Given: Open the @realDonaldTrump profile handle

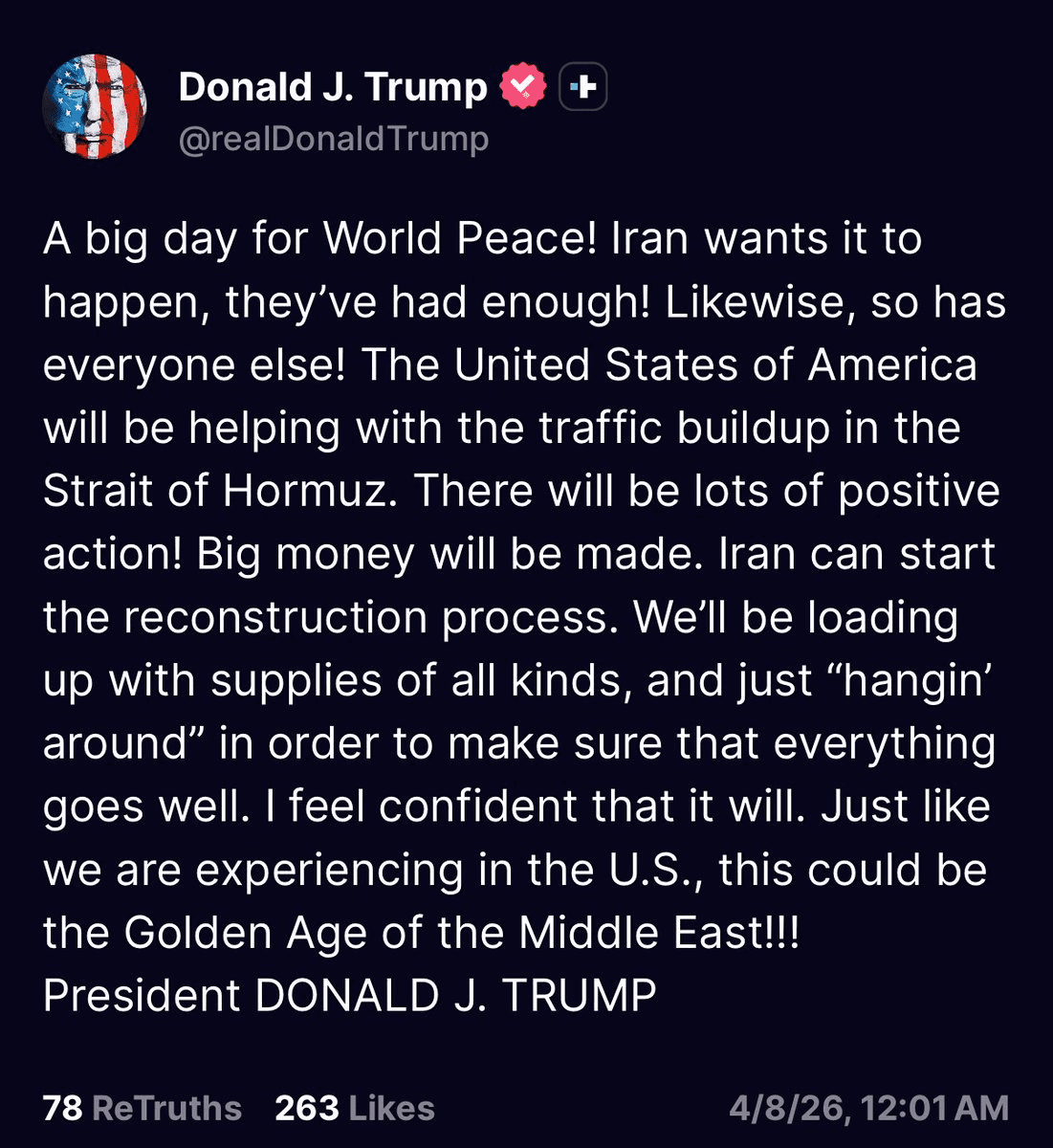Looking at the screenshot, I should 333,140.
